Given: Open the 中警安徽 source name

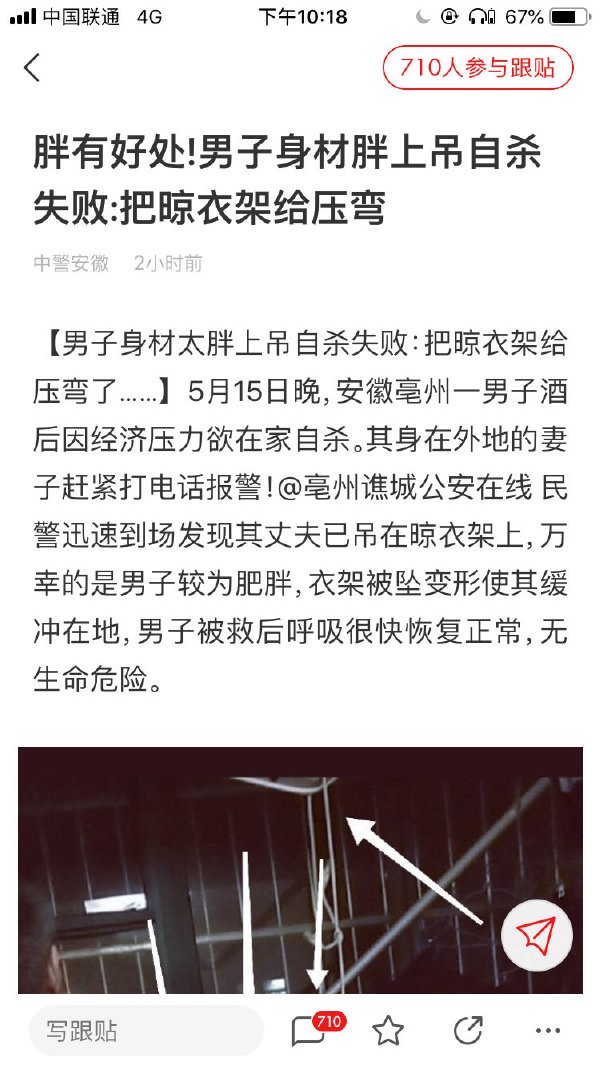Looking at the screenshot, I should point(71,264).
